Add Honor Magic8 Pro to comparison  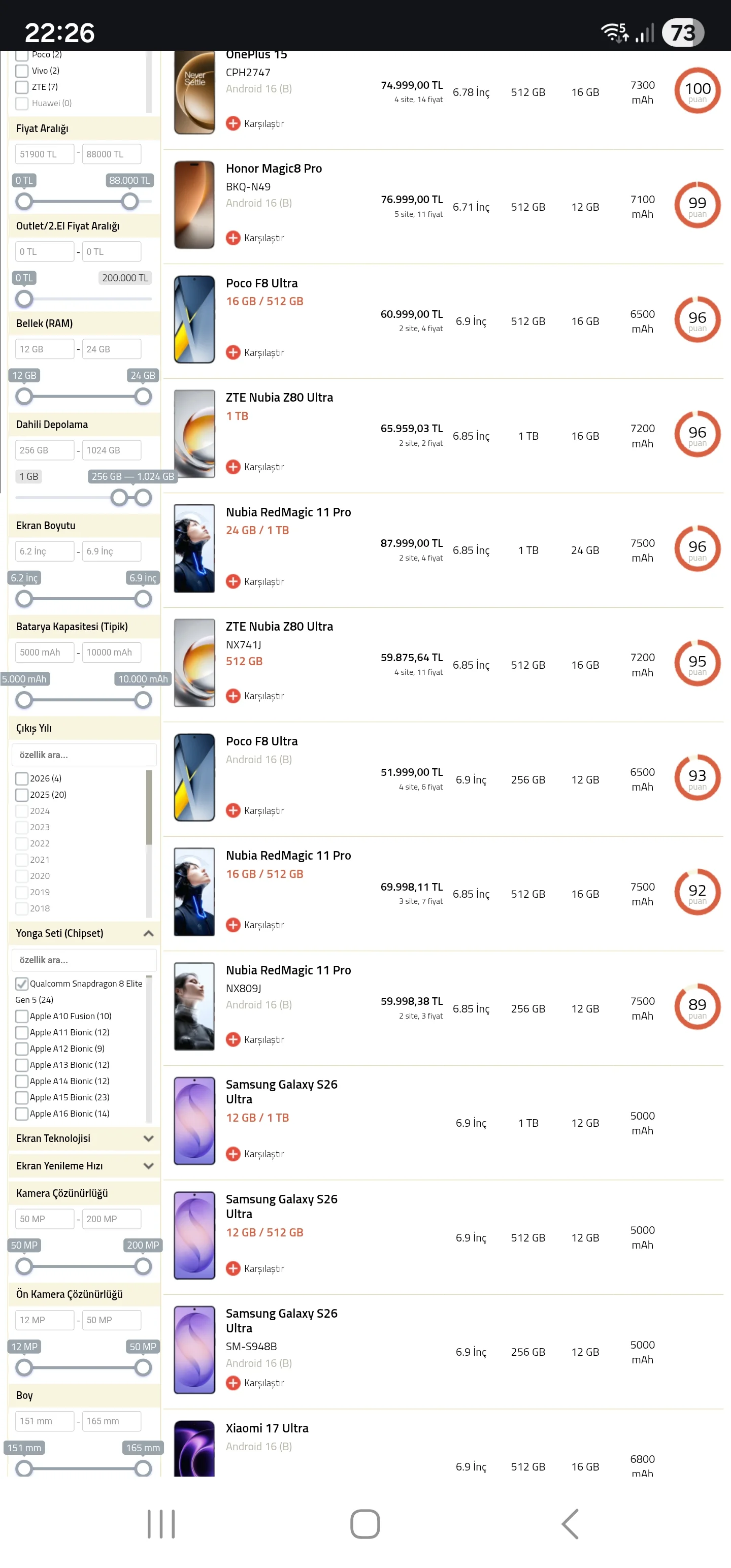255,238
